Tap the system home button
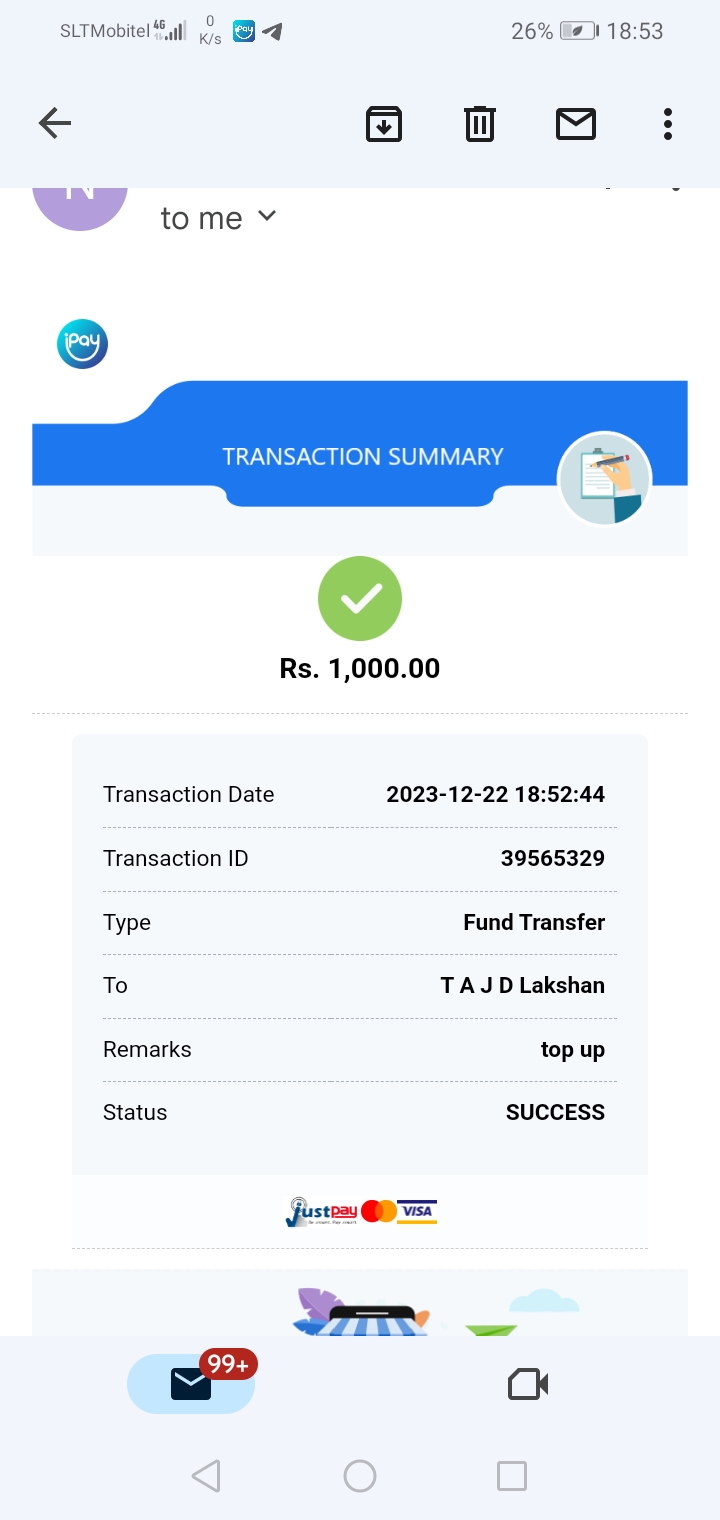Image resolution: width=720 pixels, height=1520 pixels. tap(360, 1476)
